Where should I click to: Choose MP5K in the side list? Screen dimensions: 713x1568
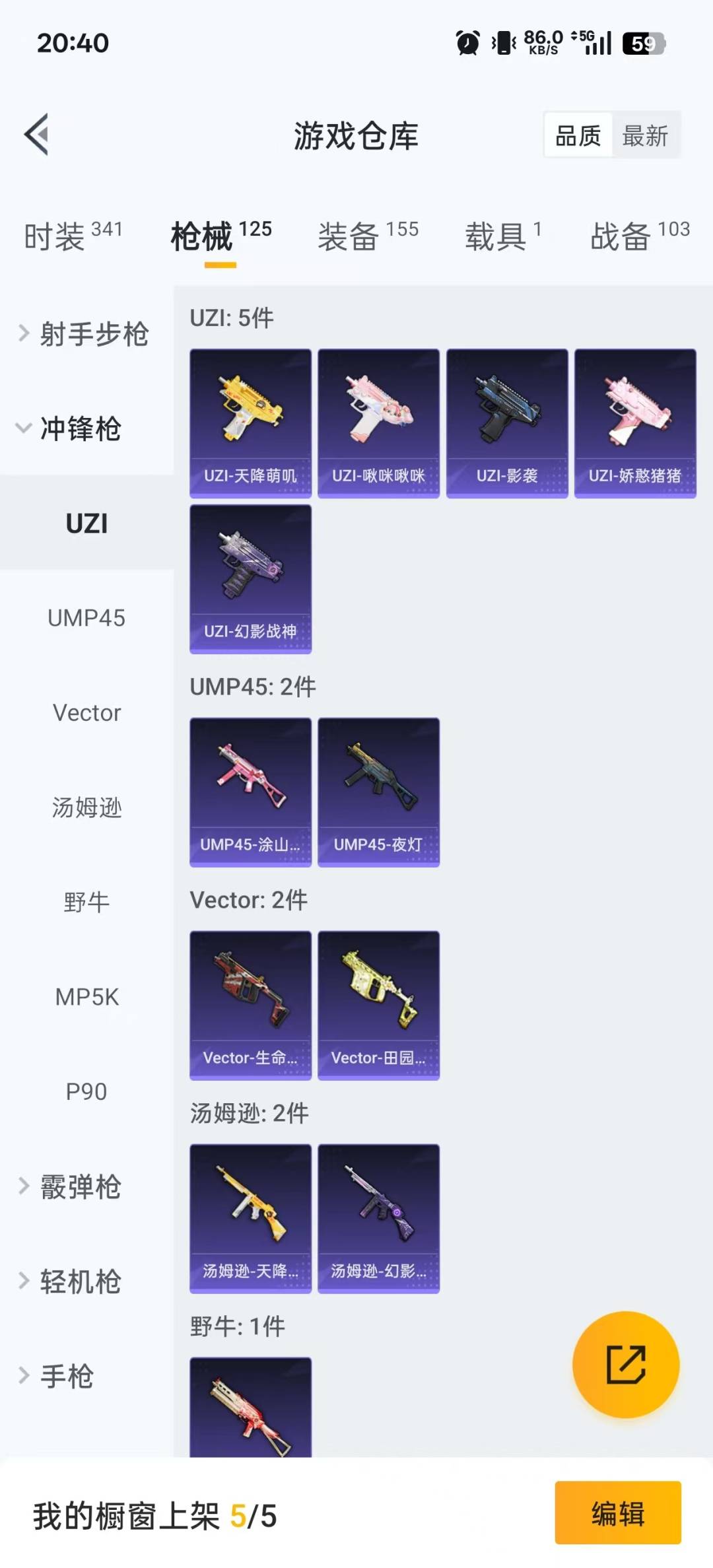coord(86,997)
